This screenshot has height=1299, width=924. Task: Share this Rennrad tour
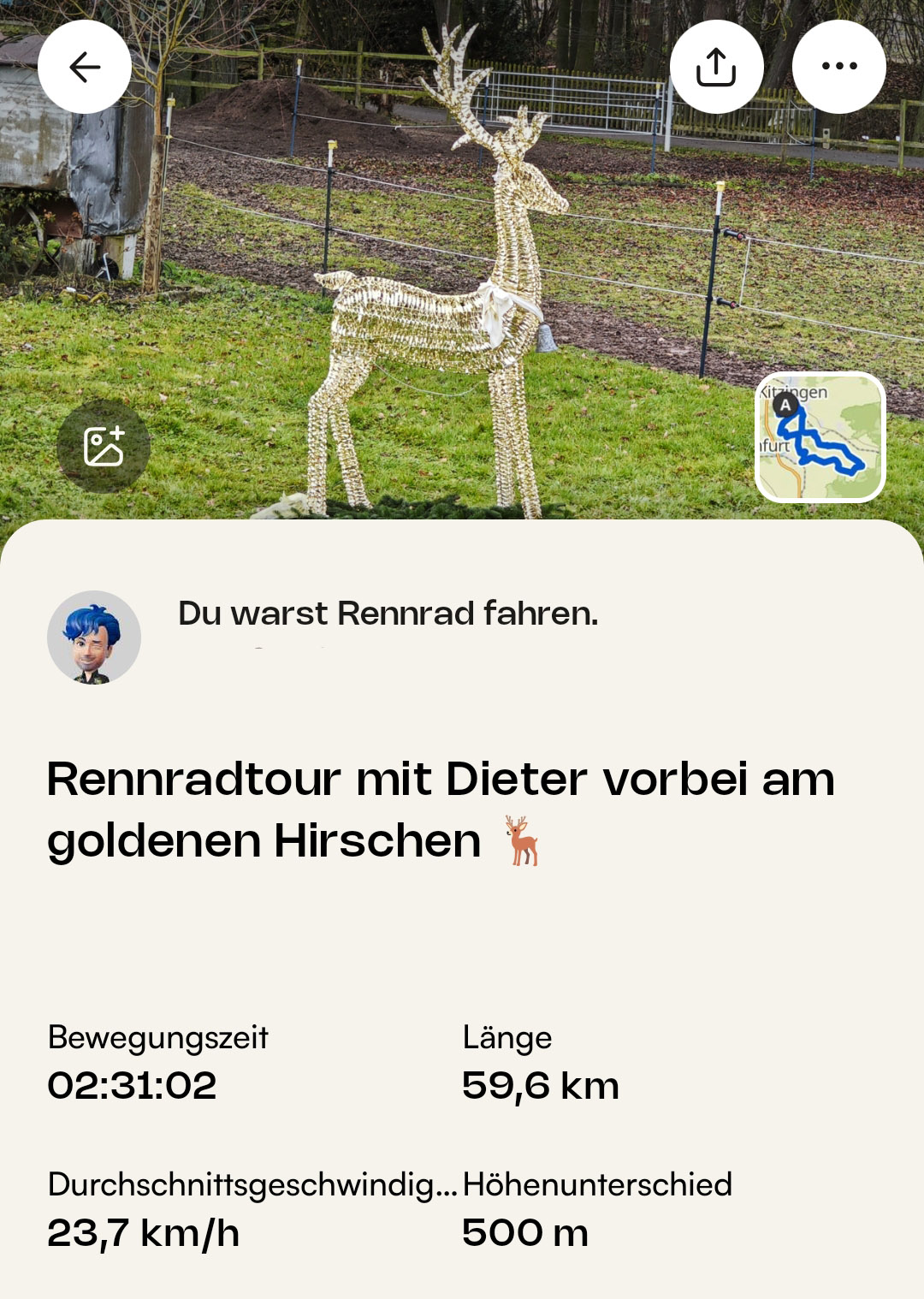point(716,67)
